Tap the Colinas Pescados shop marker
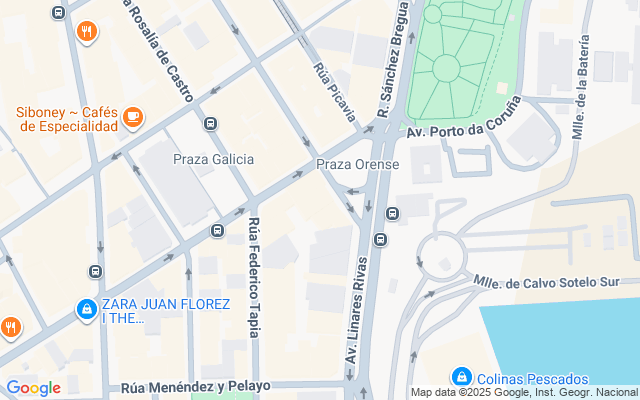This screenshot has width=640, height=400. click(x=462, y=376)
